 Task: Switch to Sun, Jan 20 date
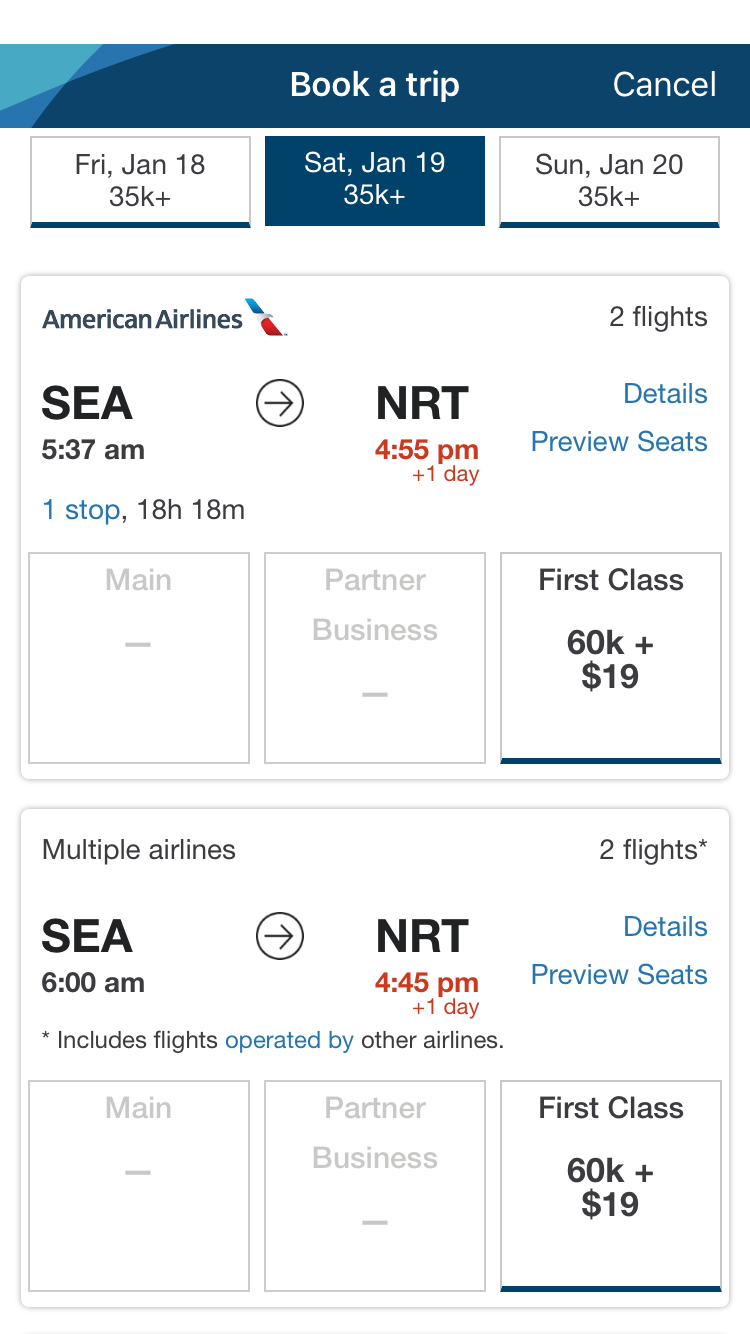point(609,181)
